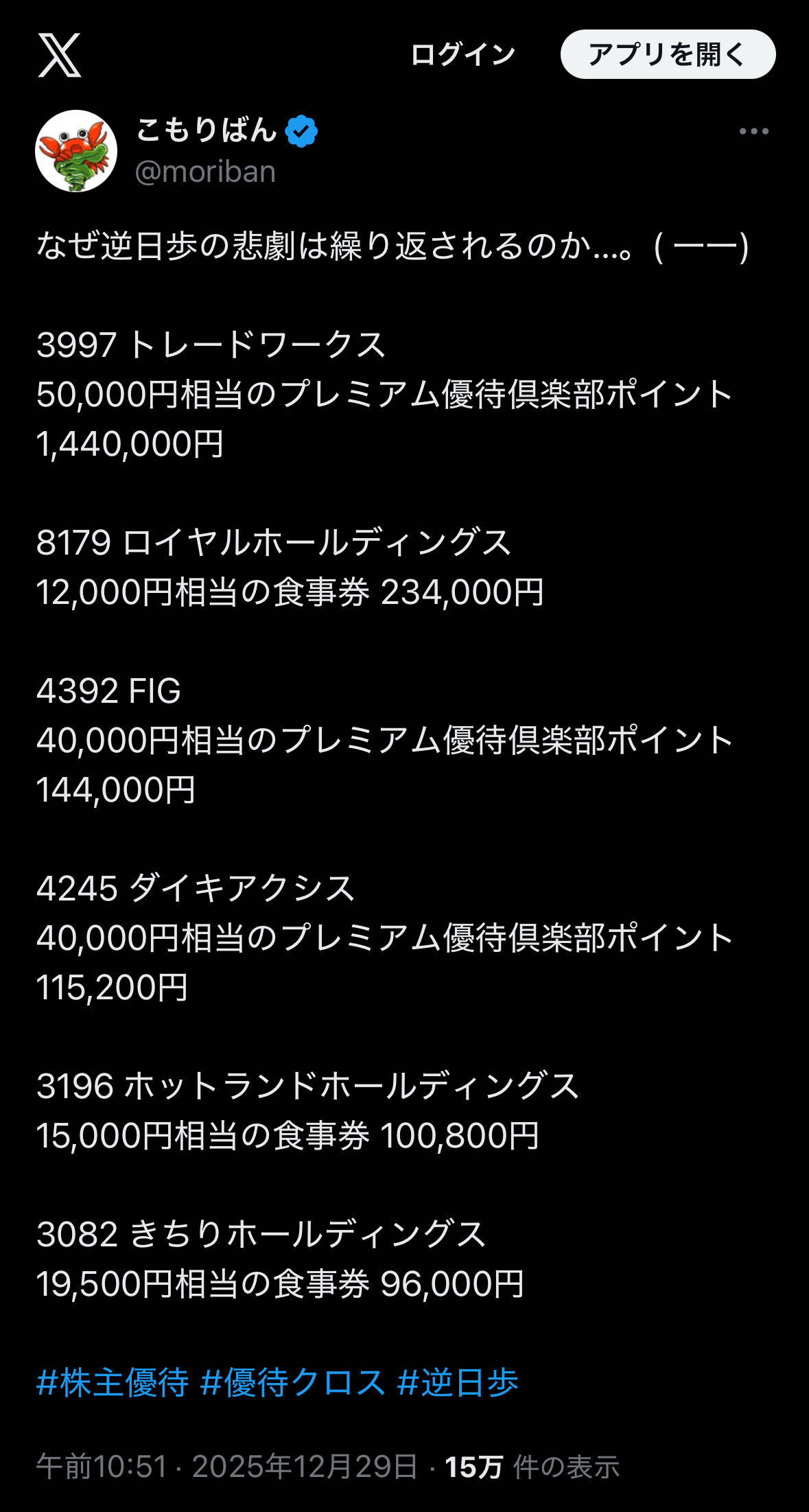809x1512 pixels.
Task: Open the #優待クロス hashtag
Action: coord(293,1382)
